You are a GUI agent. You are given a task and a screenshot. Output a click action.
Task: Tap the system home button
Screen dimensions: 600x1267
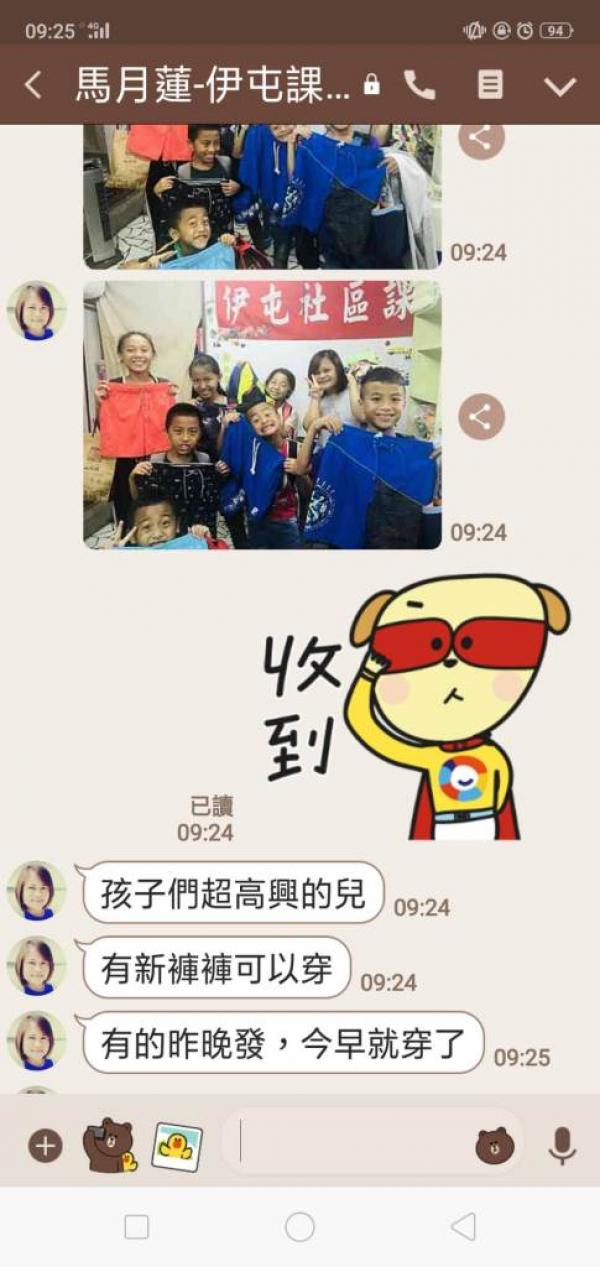click(300, 1227)
